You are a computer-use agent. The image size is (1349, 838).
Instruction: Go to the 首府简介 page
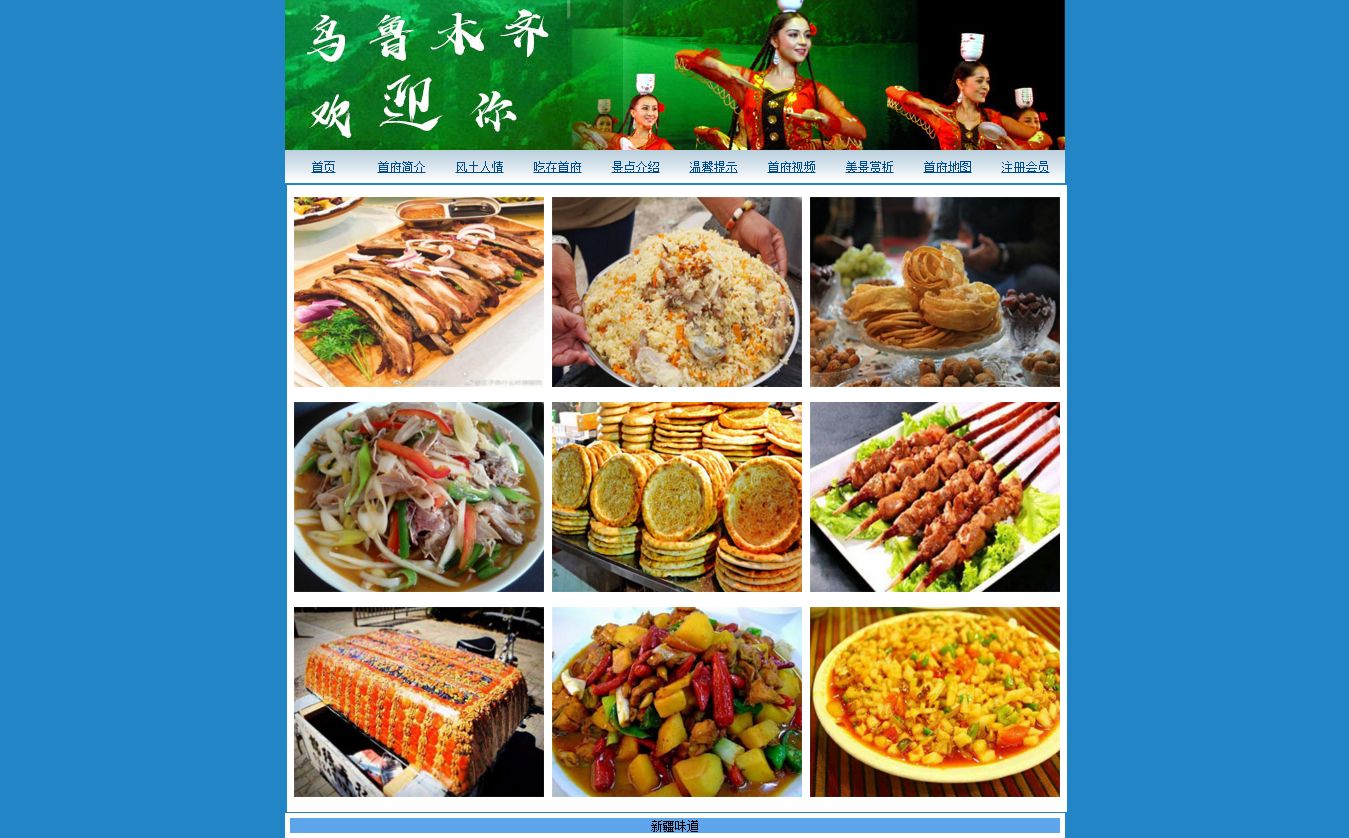pos(401,167)
